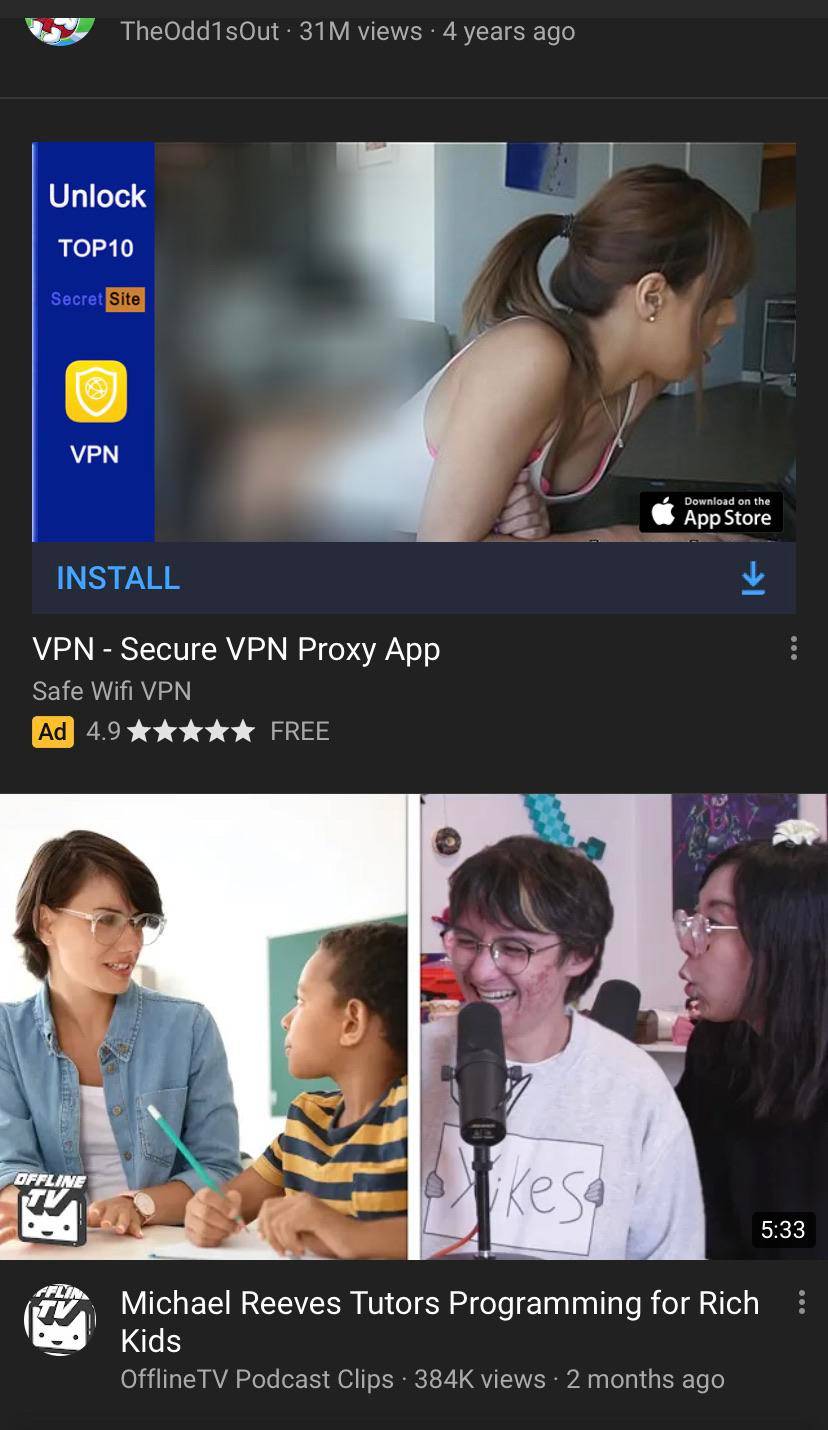Open the VPN - Secure VPN Proxy App title
Image resolution: width=828 pixels, height=1430 pixels.
[236, 649]
